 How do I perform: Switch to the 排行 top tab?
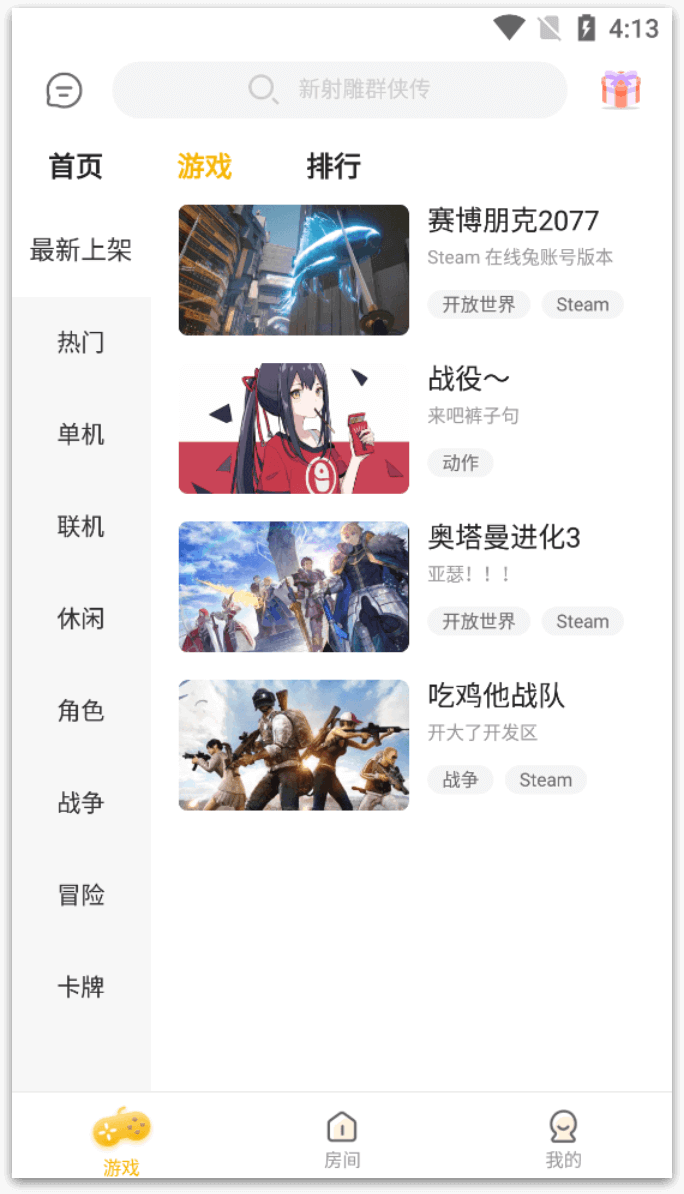(x=333, y=166)
